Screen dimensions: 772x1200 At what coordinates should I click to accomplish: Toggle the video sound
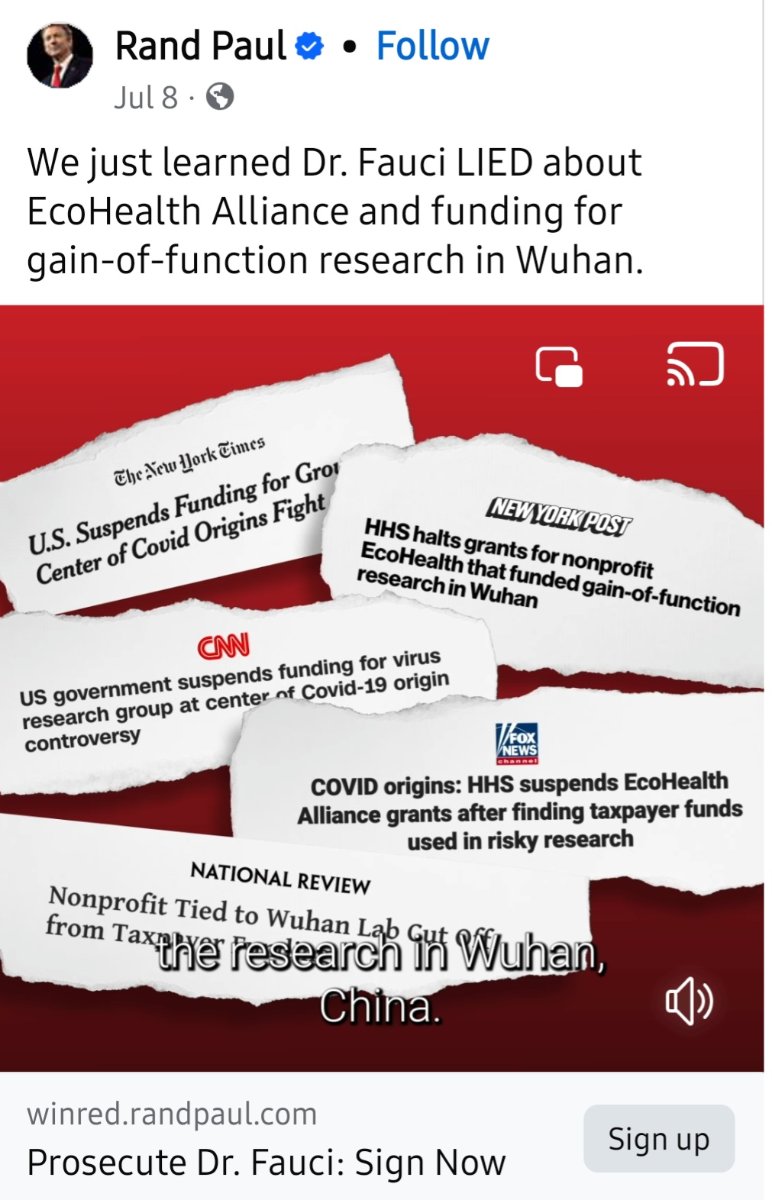coord(689,1002)
